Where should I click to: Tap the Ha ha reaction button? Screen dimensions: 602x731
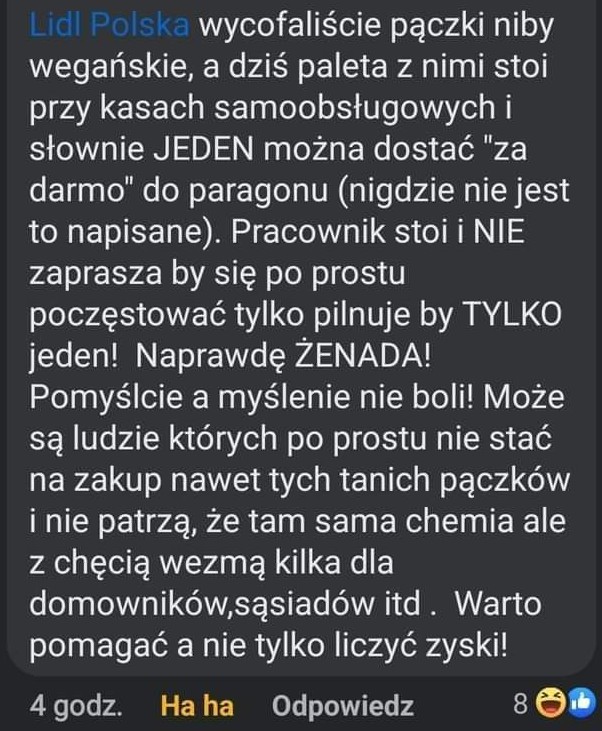point(196,707)
